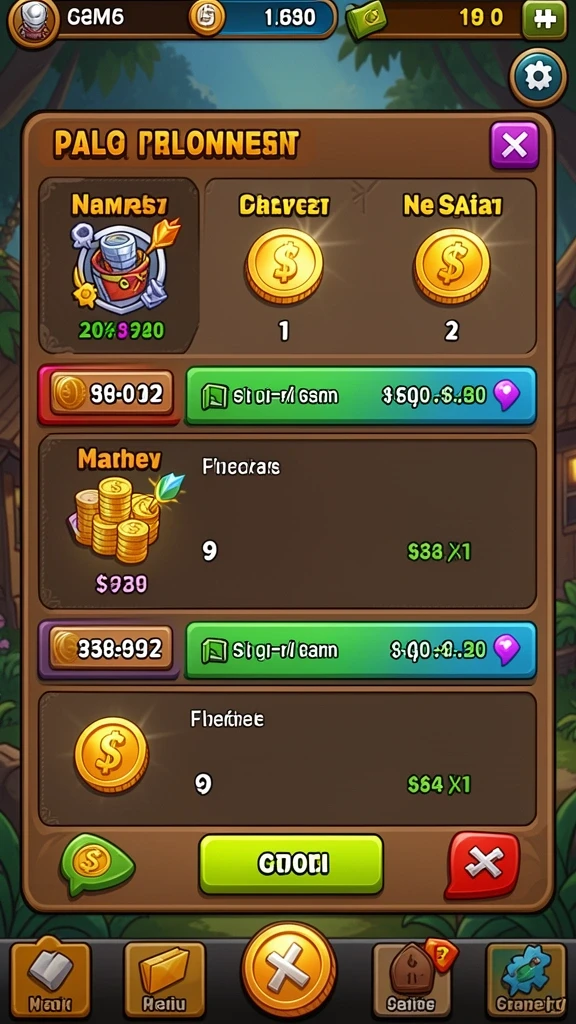Open the single coin offer priced $64 X1
576x1024 pixels.
(287, 759)
